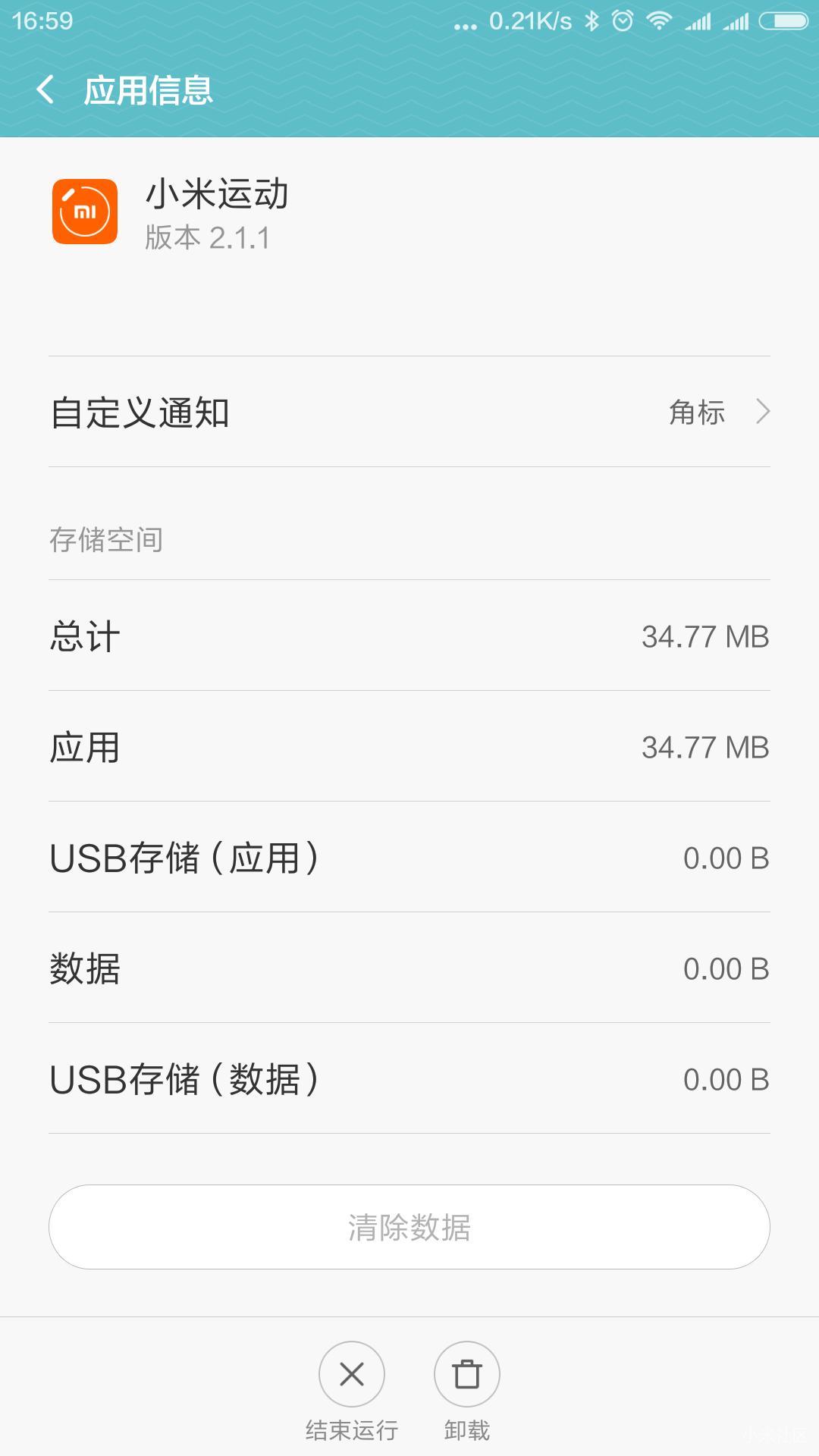Select the 存储空间 section header
Screen dimensions: 819x1456
[106, 540]
